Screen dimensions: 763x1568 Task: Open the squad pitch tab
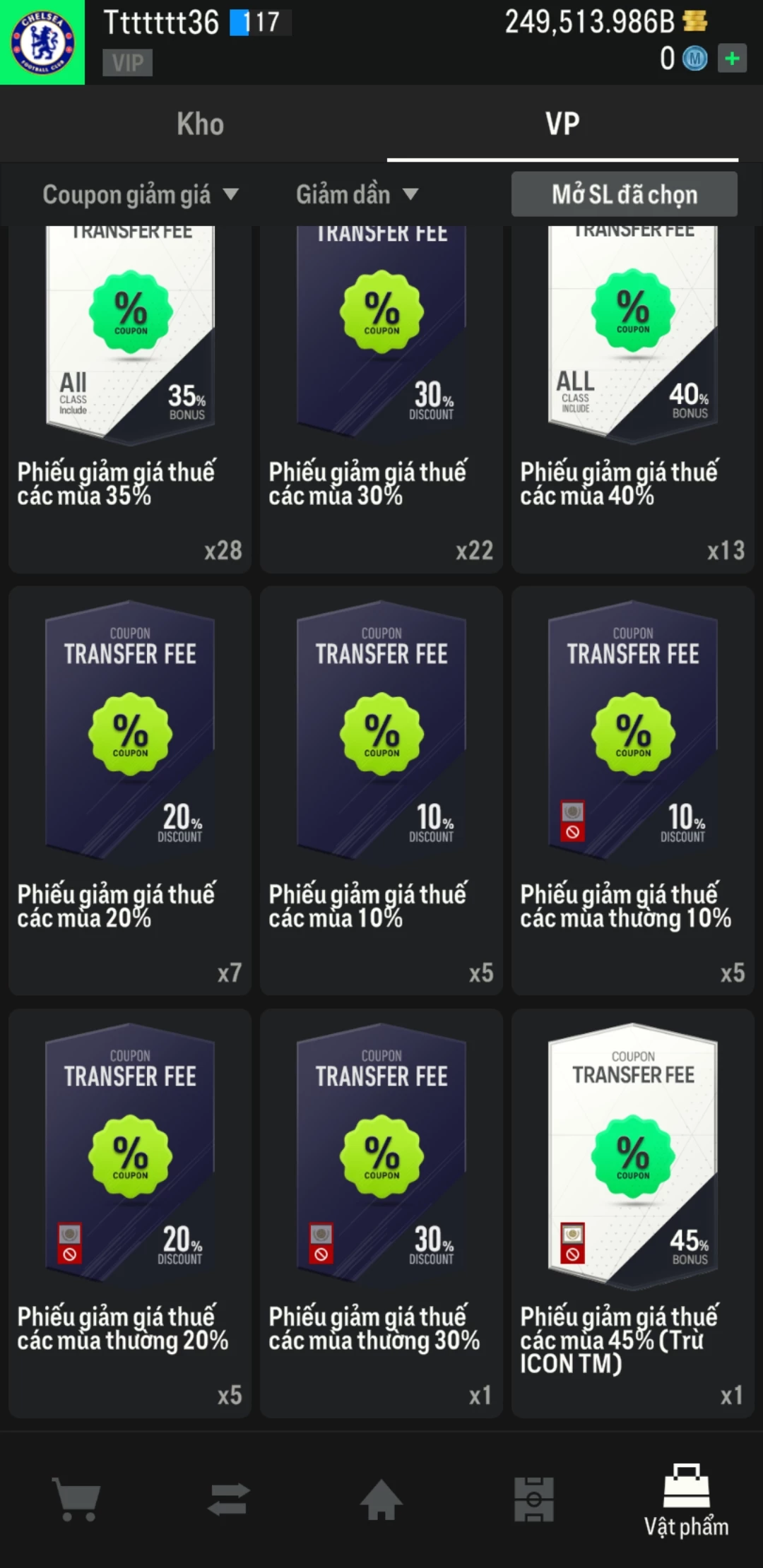tap(534, 1499)
